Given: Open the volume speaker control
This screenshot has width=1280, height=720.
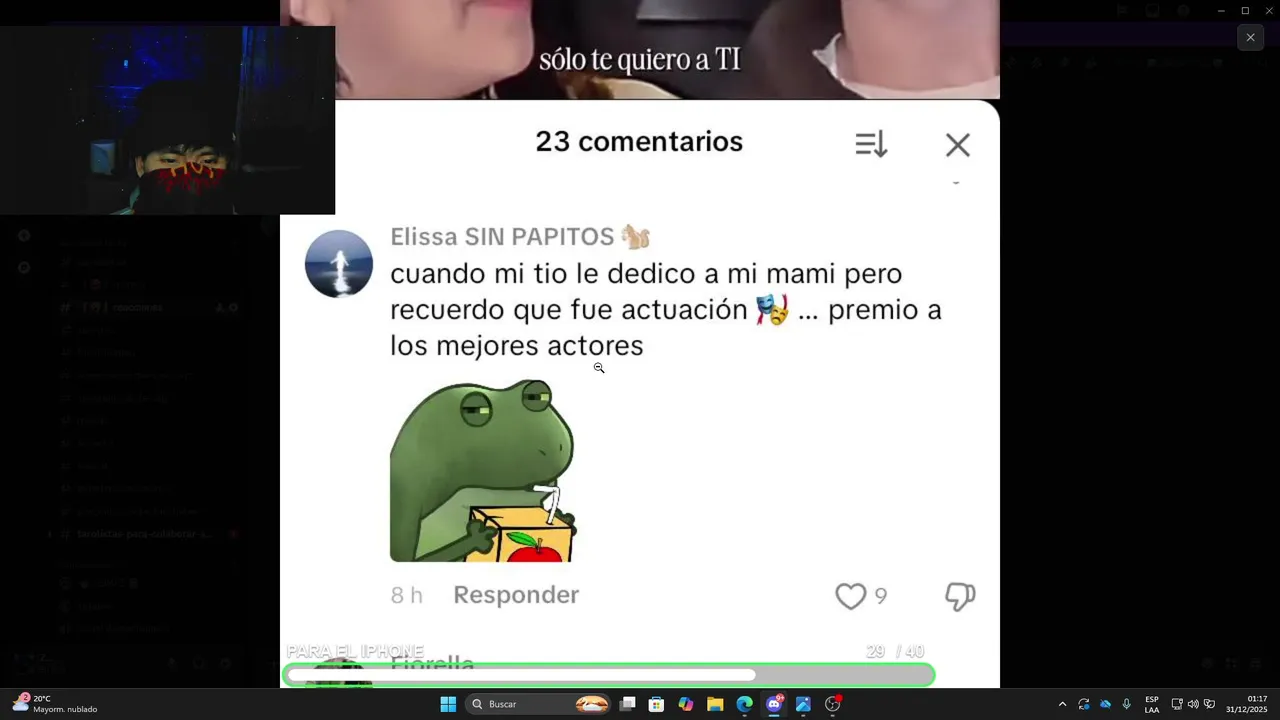Looking at the screenshot, I should [1193, 704].
